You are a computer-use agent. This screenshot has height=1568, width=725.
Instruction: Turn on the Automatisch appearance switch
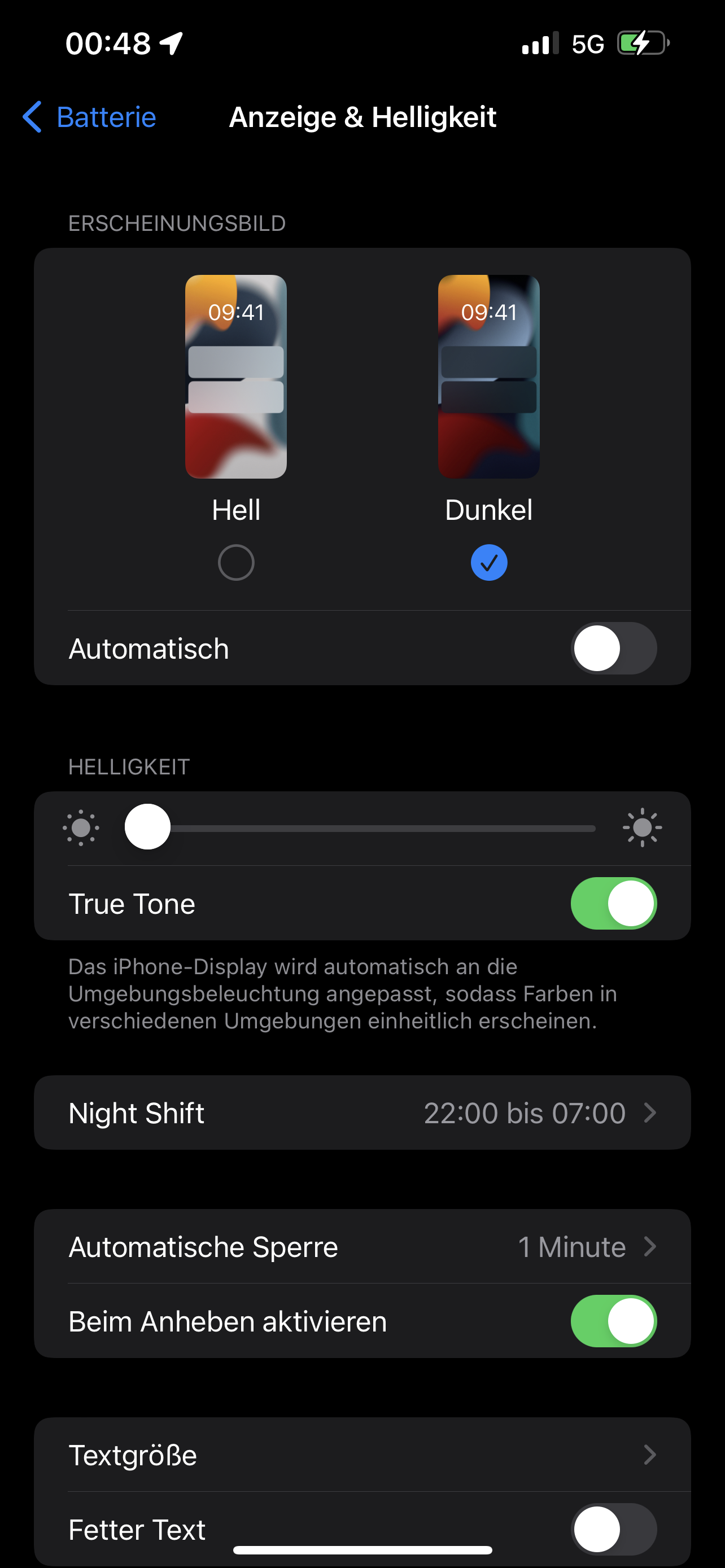[x=613, y=649]
